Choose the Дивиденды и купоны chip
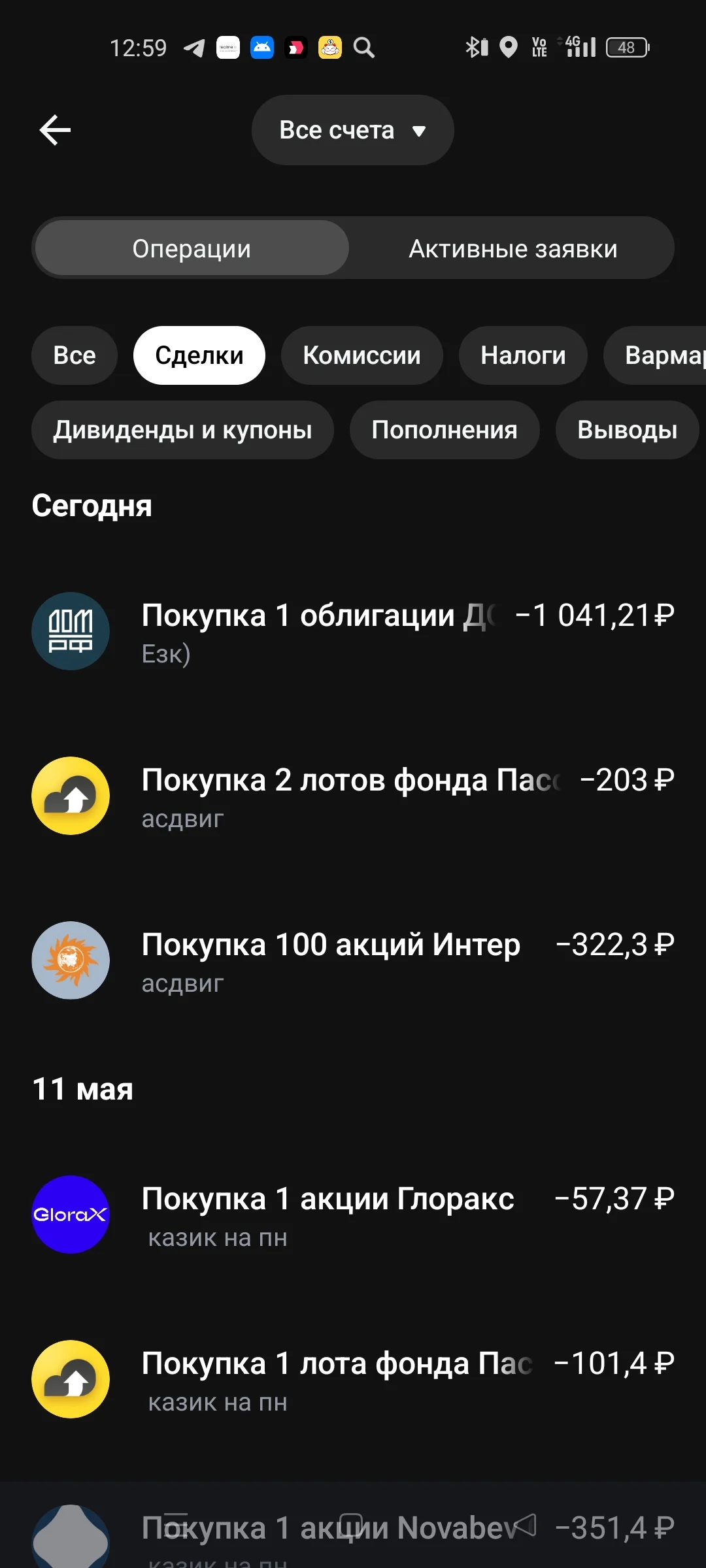Viewport: 706px width, 1568px height. click(x=182, y=430)
